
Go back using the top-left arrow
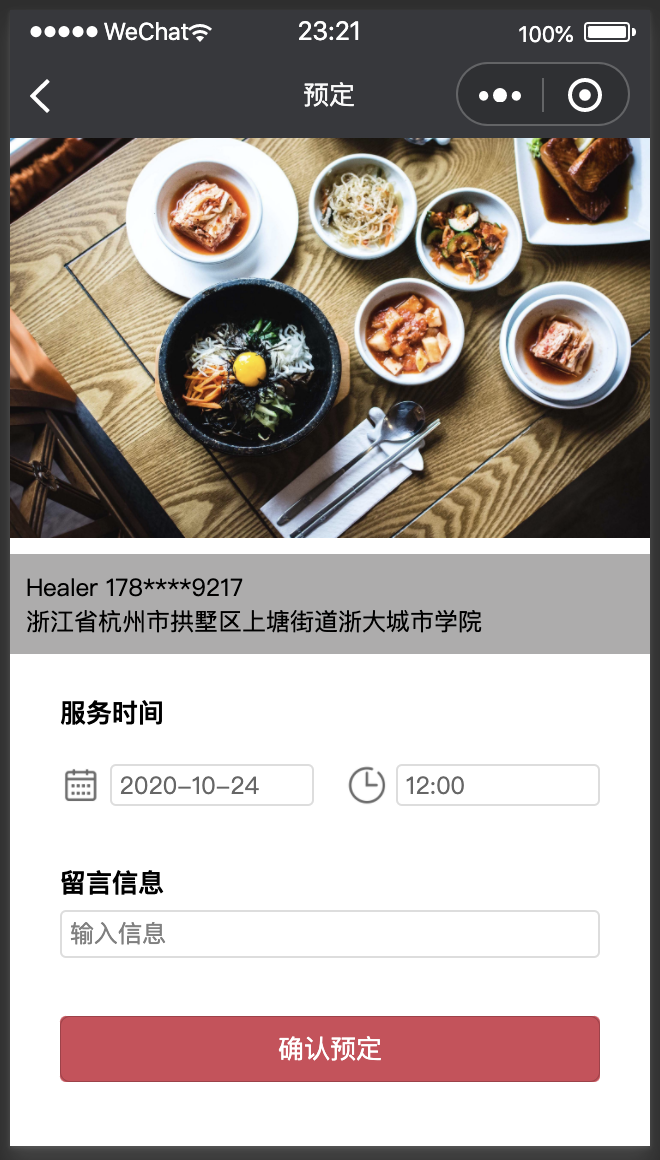(x=40, y=96)
